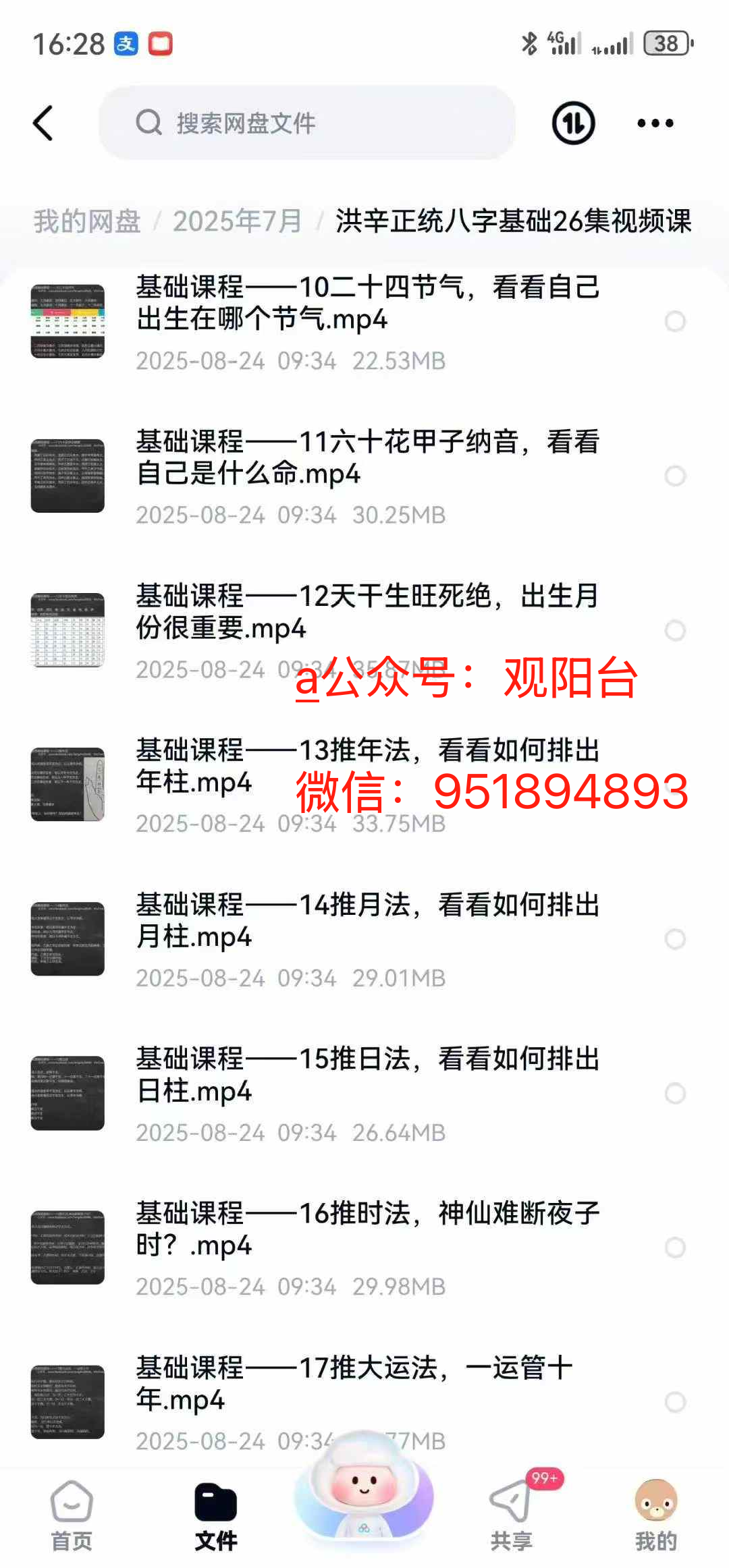Viewport: 729px width, 1568px height.
Task: Switch to the 我的 tab
Action: pyautogui.click(x=655, y=1515)
